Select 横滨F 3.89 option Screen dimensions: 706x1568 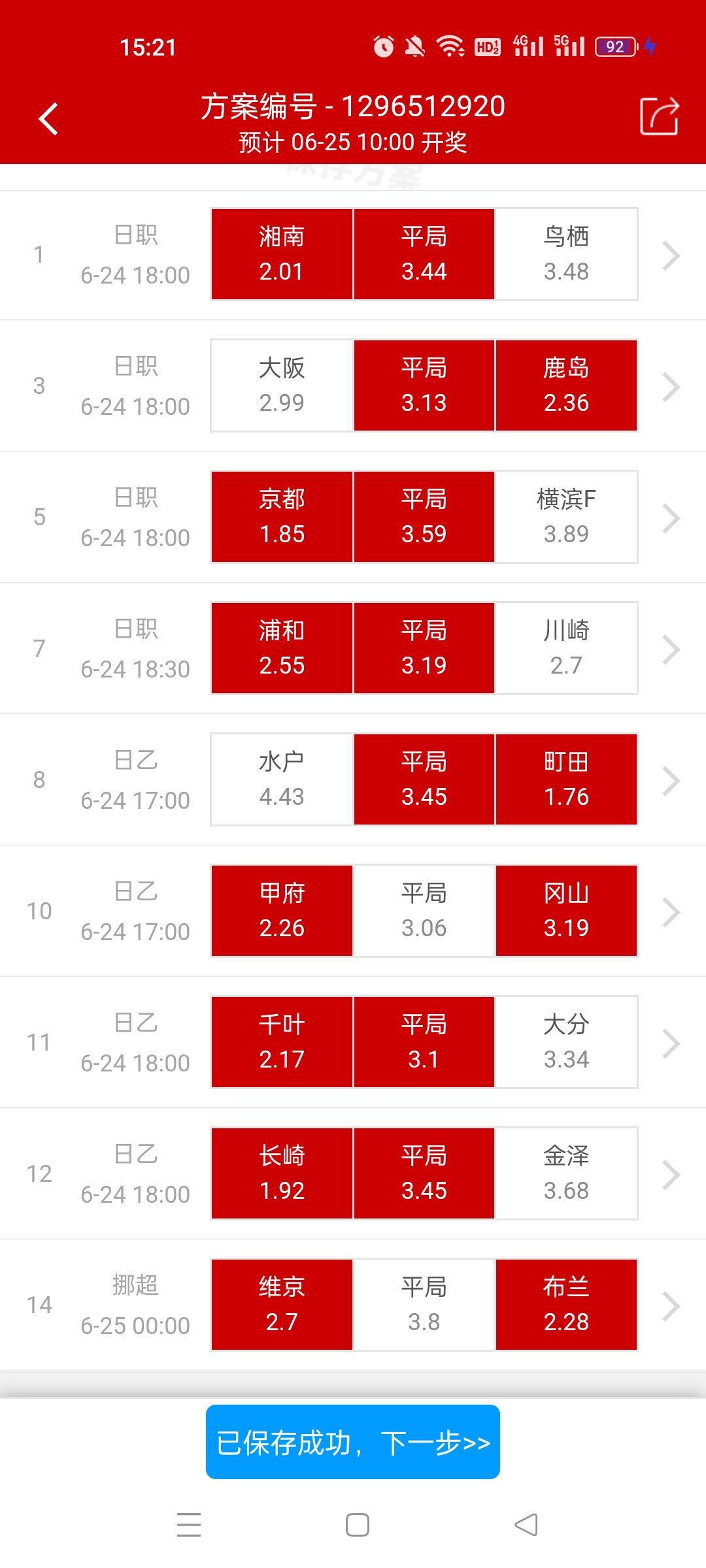pyautogui.click(x=566, y=517)
